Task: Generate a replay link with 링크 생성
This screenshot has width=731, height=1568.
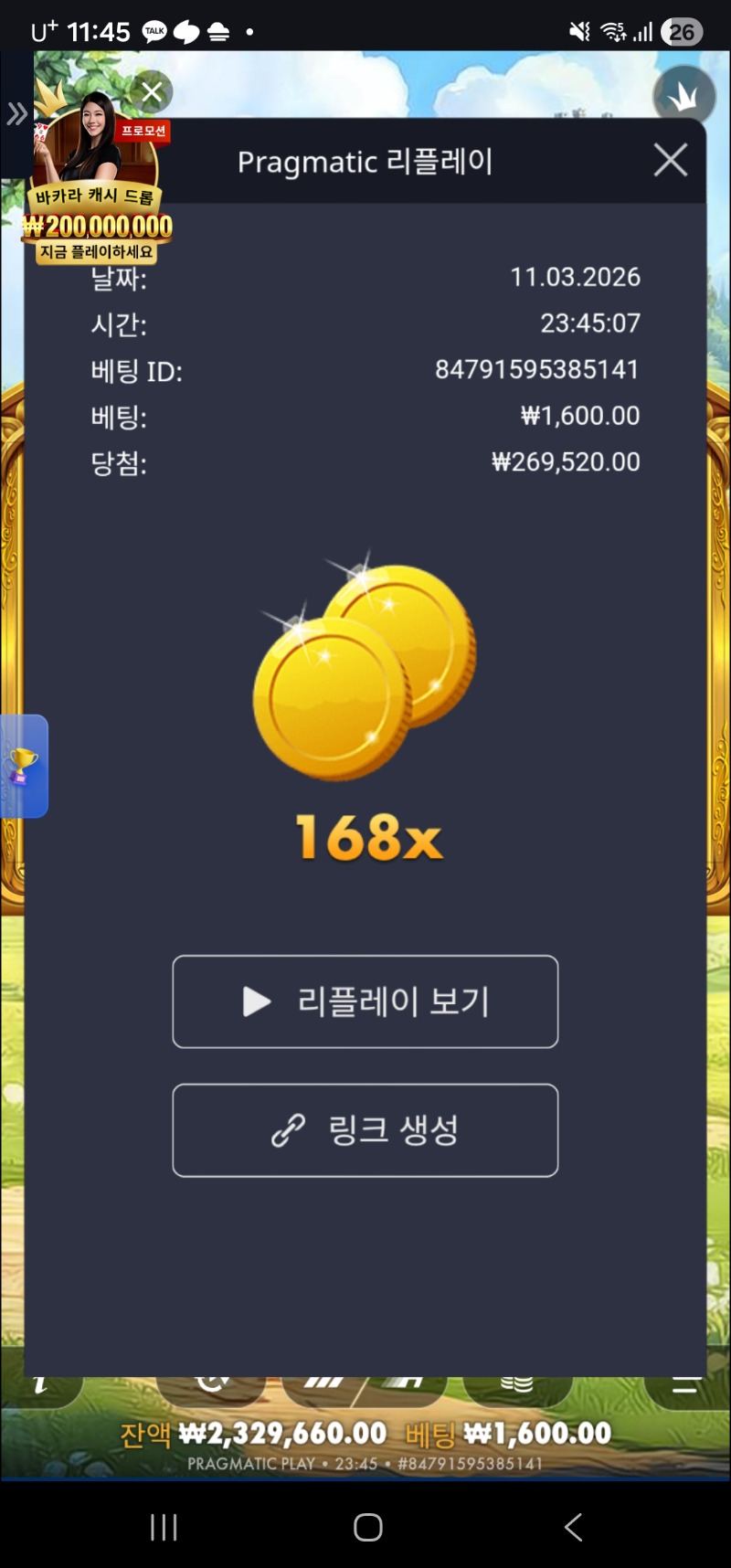Action: [365, 1130]
